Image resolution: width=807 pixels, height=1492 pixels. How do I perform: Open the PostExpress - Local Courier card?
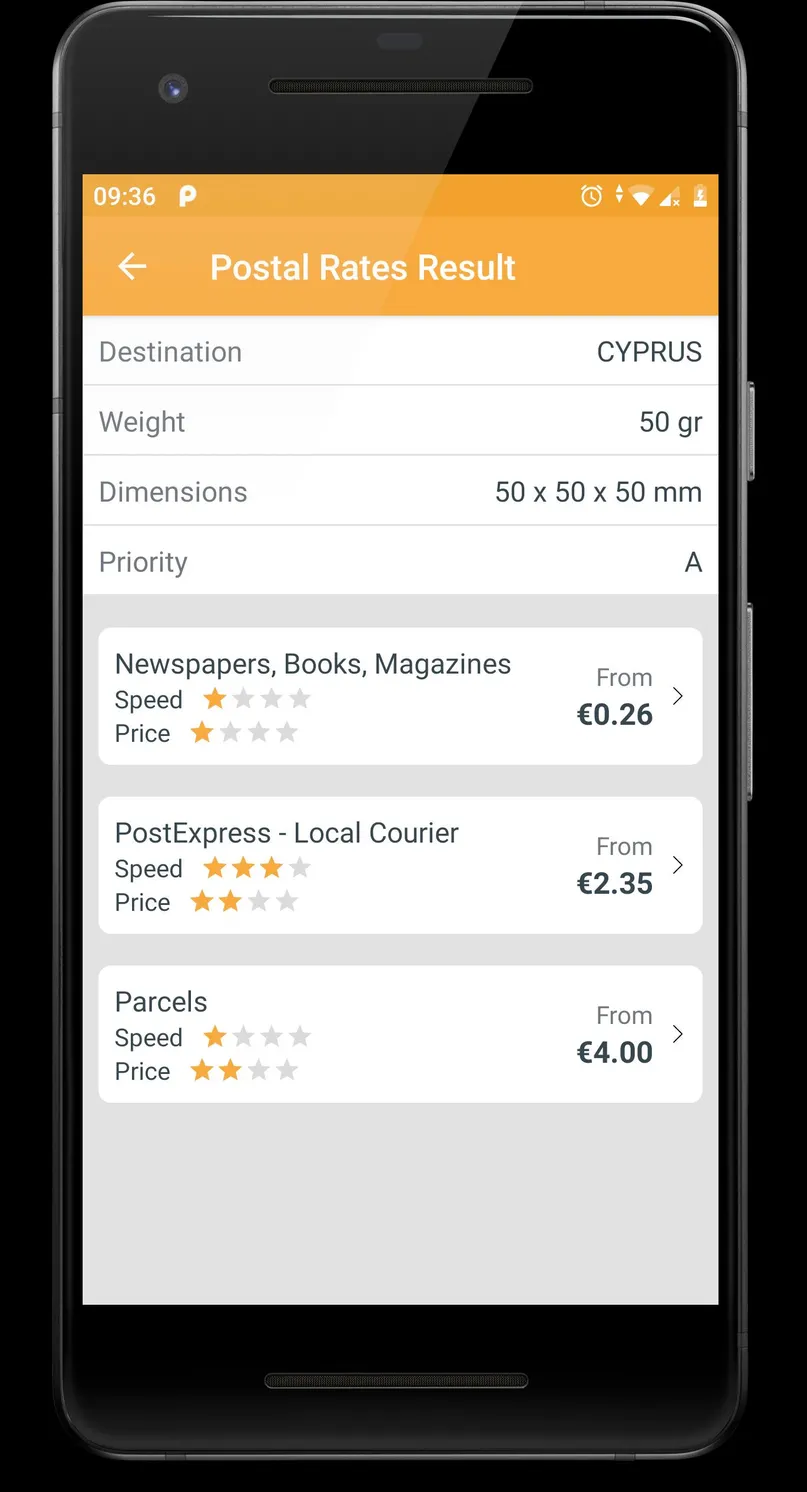(x=400, y=865)
